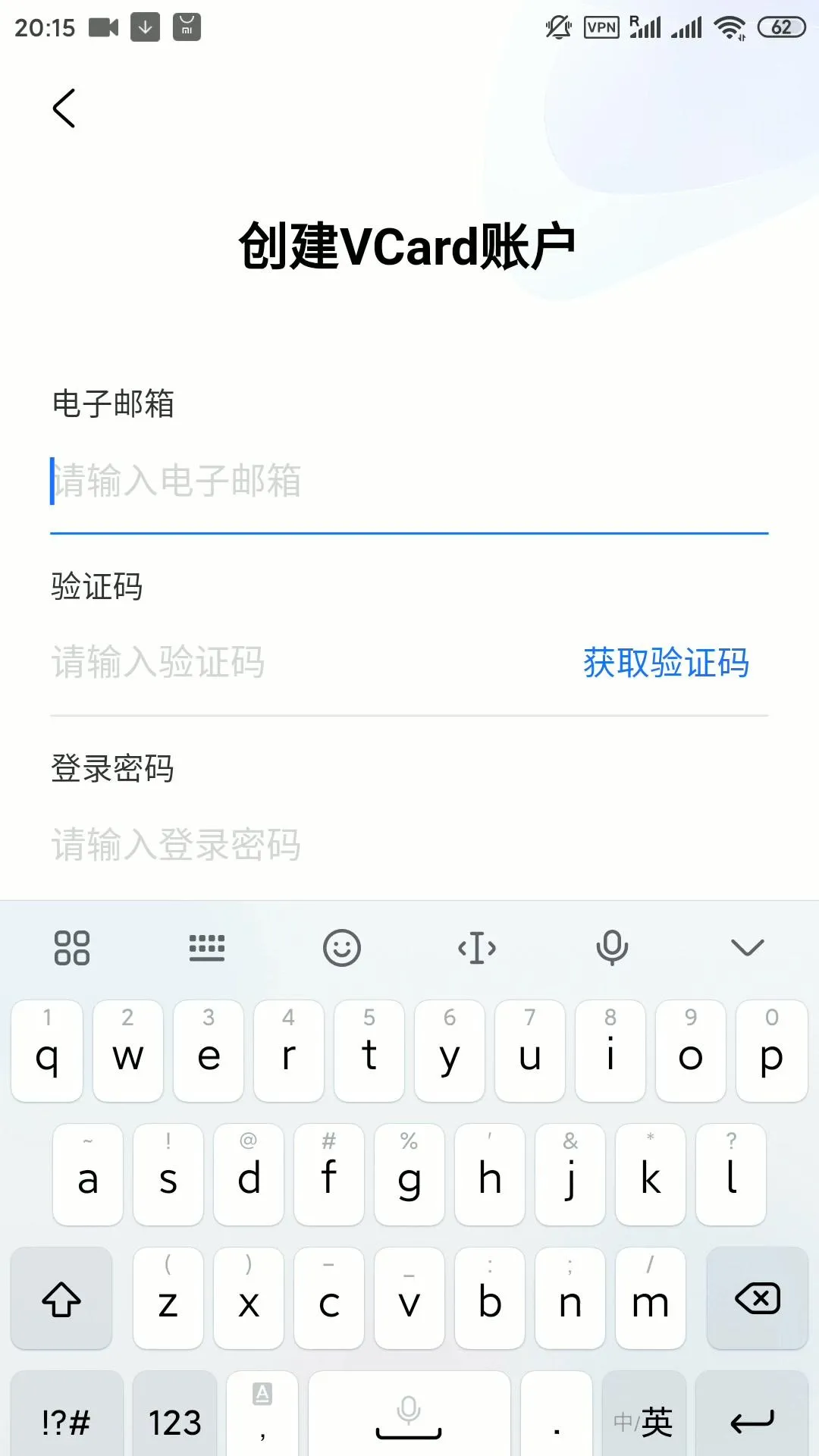This screenshot has height=1456, width=819.
Task: Open the keyboard emoji panel
Action: [x=342, y=947]
